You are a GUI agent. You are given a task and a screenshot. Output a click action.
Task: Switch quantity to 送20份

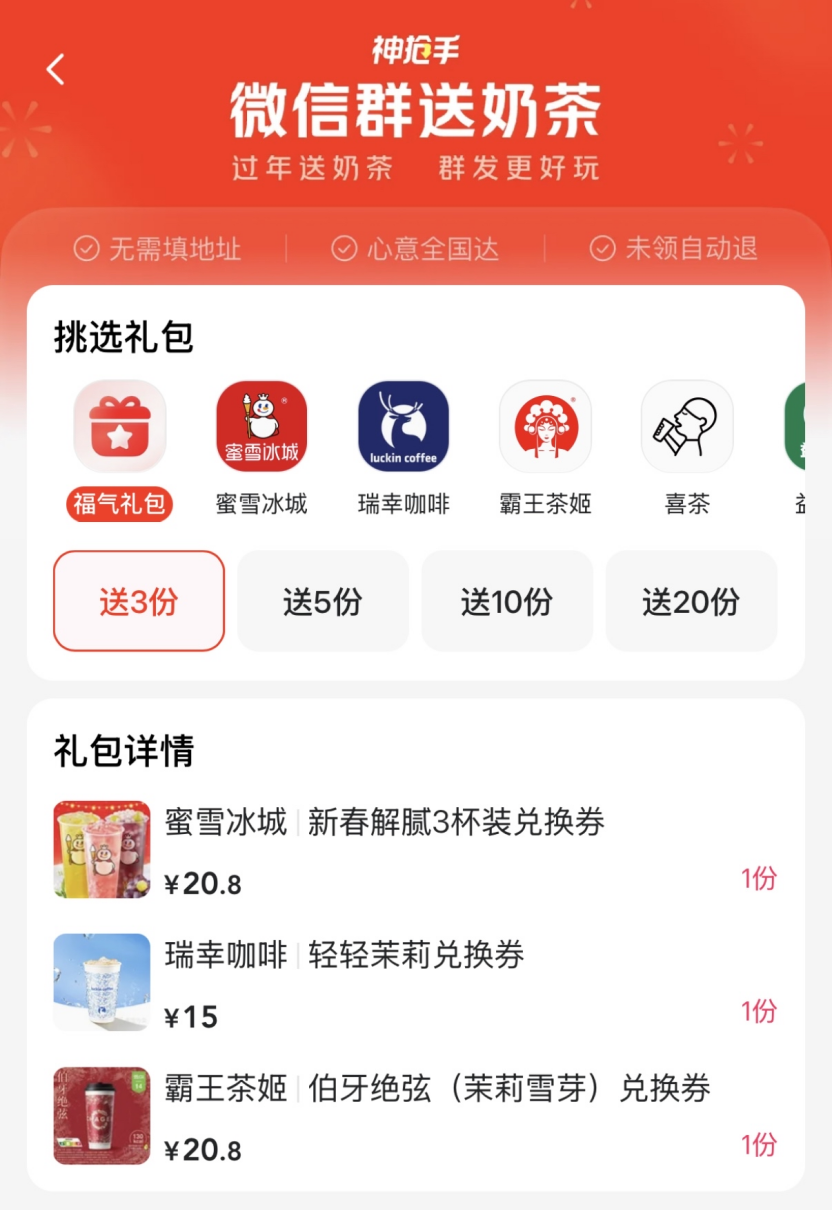pyautogui.click(x=691, y=601)
